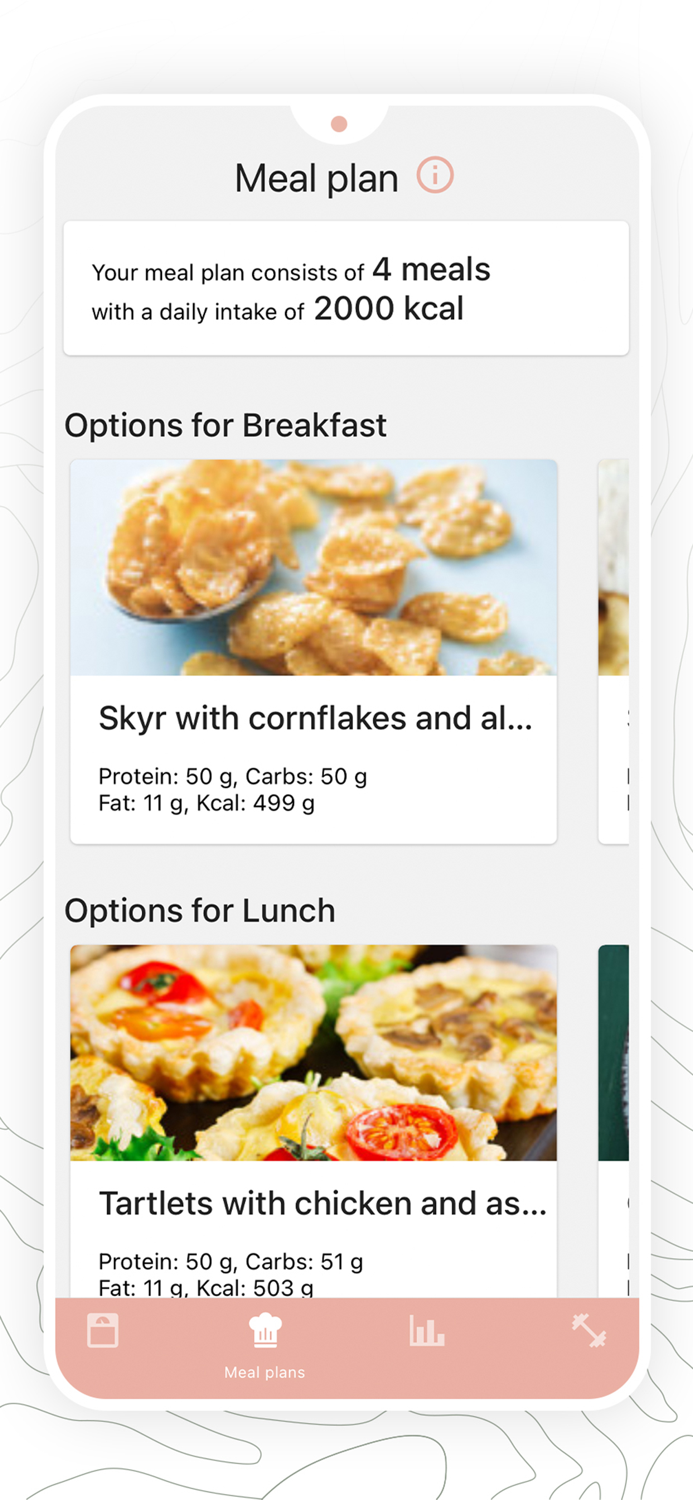Screen dimensions: 693x1500
Task: Switch to the weight scale tab
Action: 103,1331
